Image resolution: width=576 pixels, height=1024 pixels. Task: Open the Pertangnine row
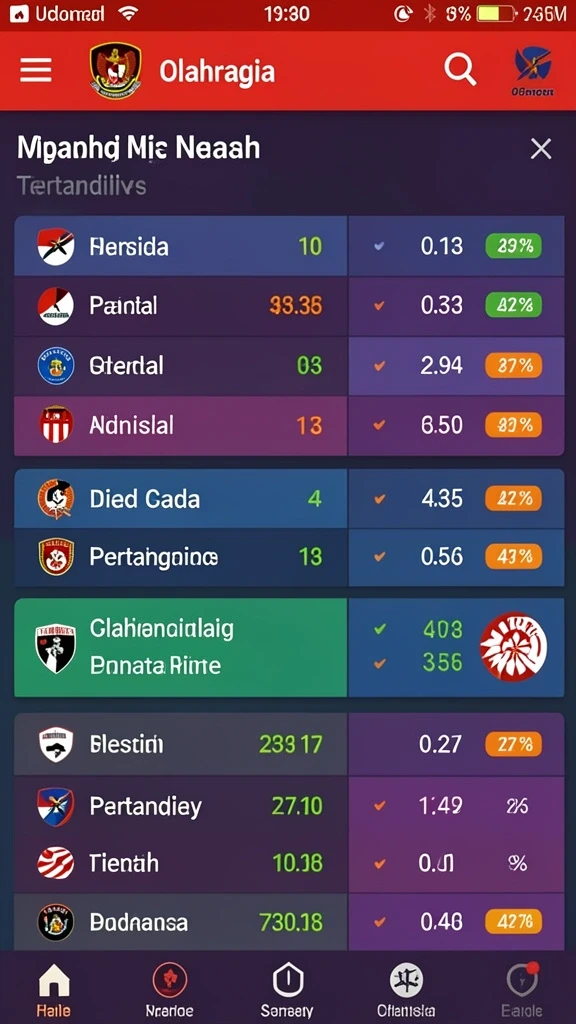tap(289, 557)
